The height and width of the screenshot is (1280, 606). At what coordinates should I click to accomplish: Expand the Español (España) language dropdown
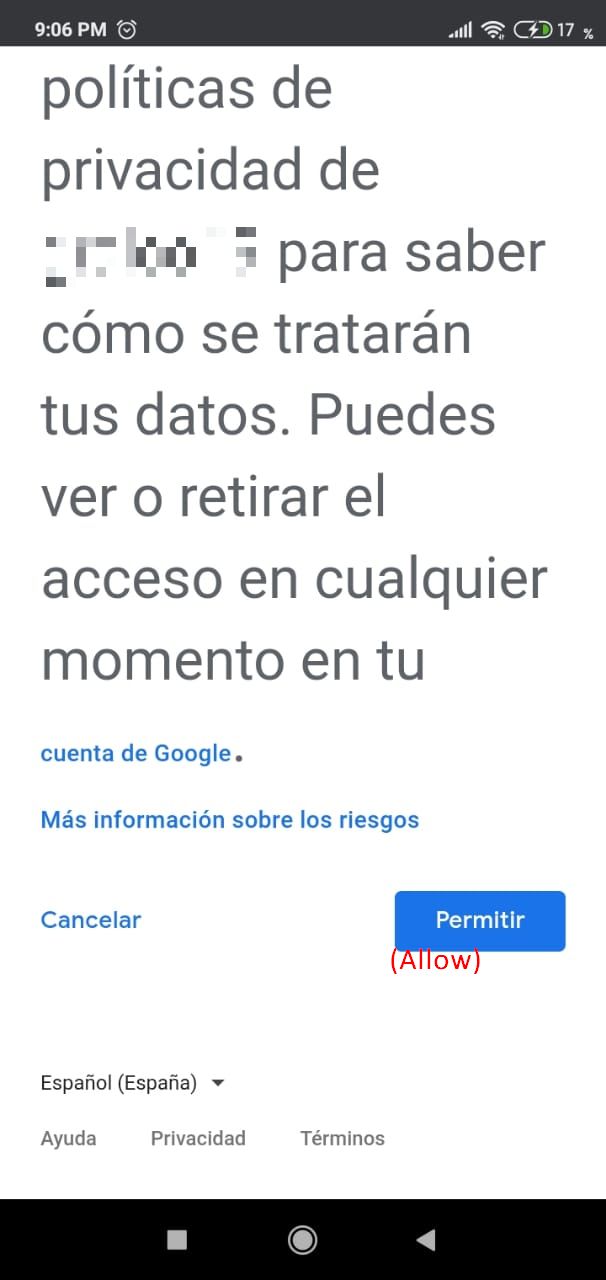point(132,1082)
